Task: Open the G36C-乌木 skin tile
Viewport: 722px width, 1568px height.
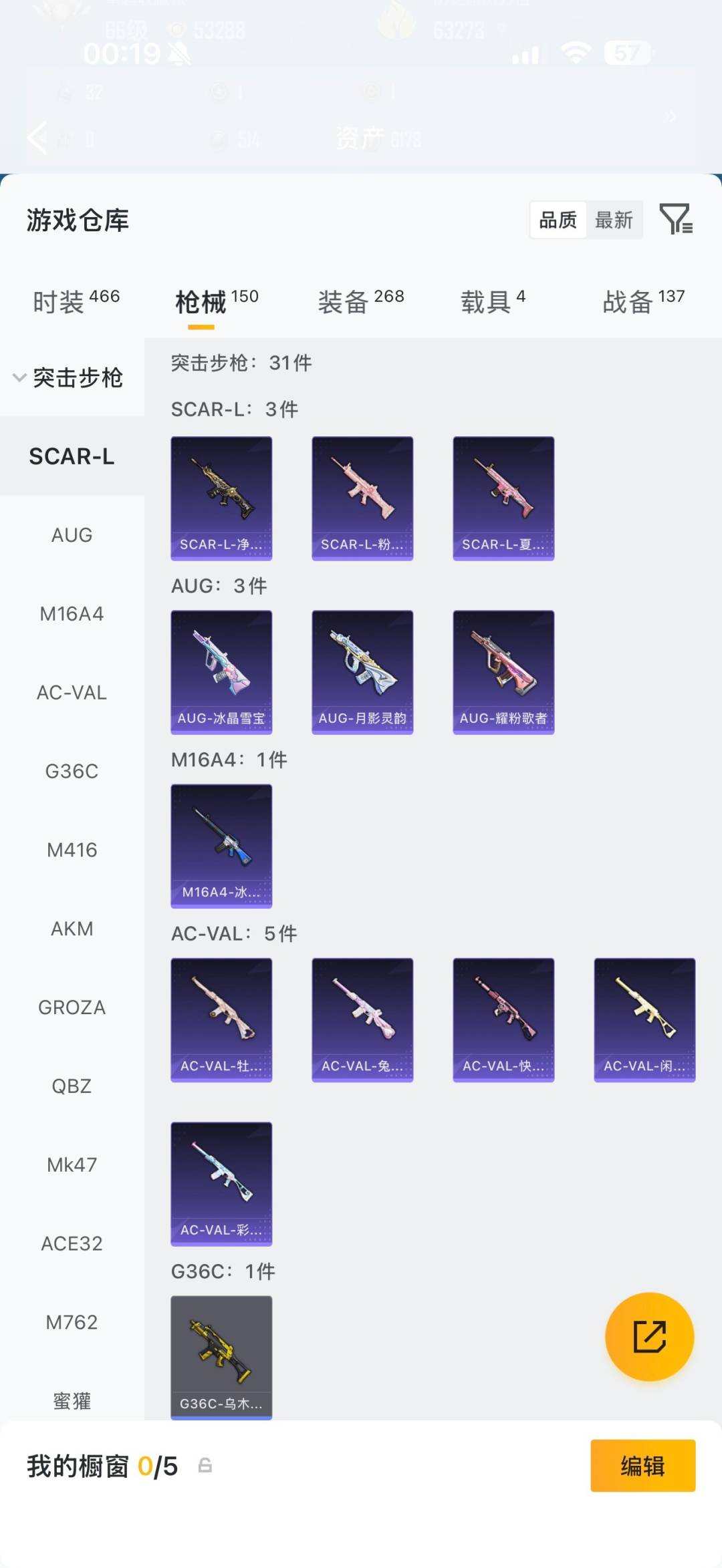Action: click(221, 1358)
